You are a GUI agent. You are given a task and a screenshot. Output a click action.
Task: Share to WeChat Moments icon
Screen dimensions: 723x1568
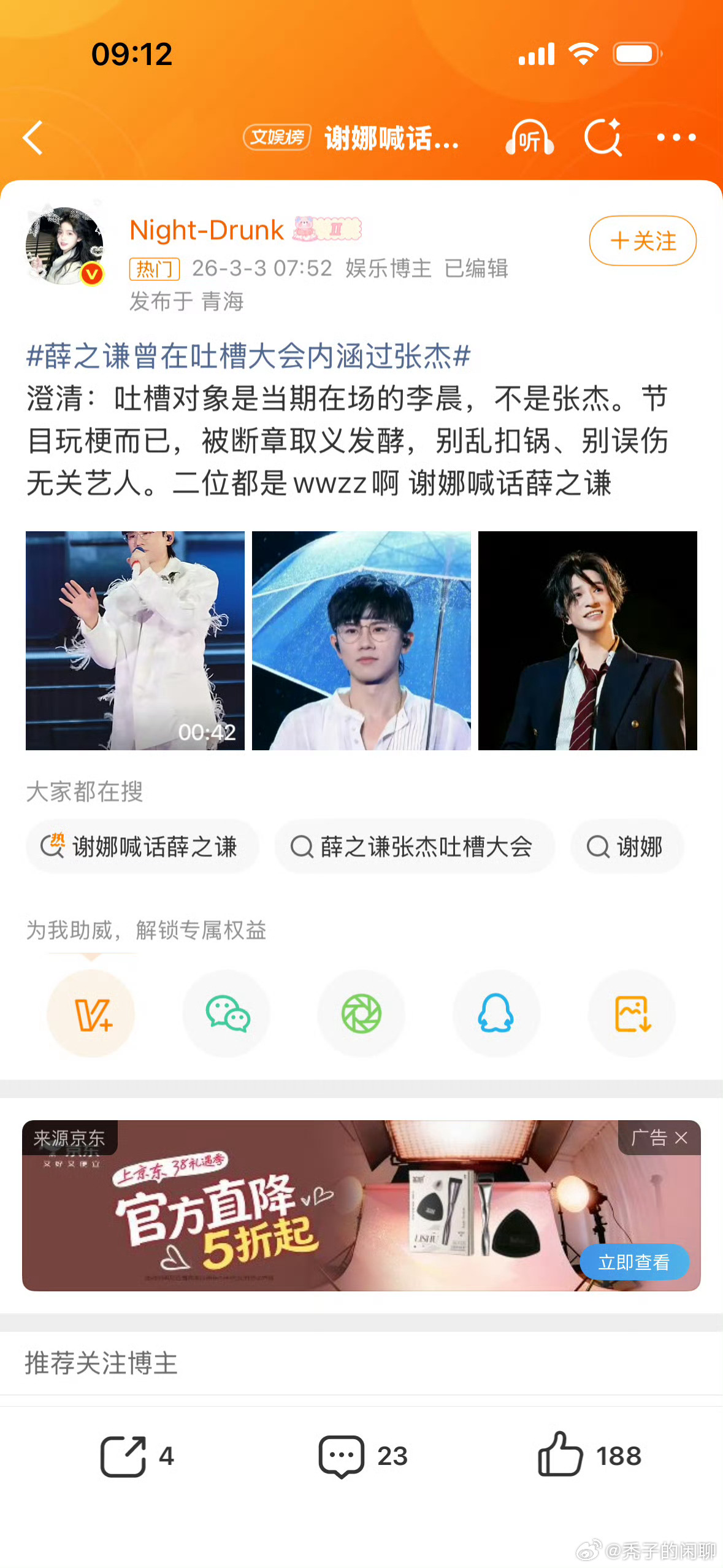[x=361, y=1015]
